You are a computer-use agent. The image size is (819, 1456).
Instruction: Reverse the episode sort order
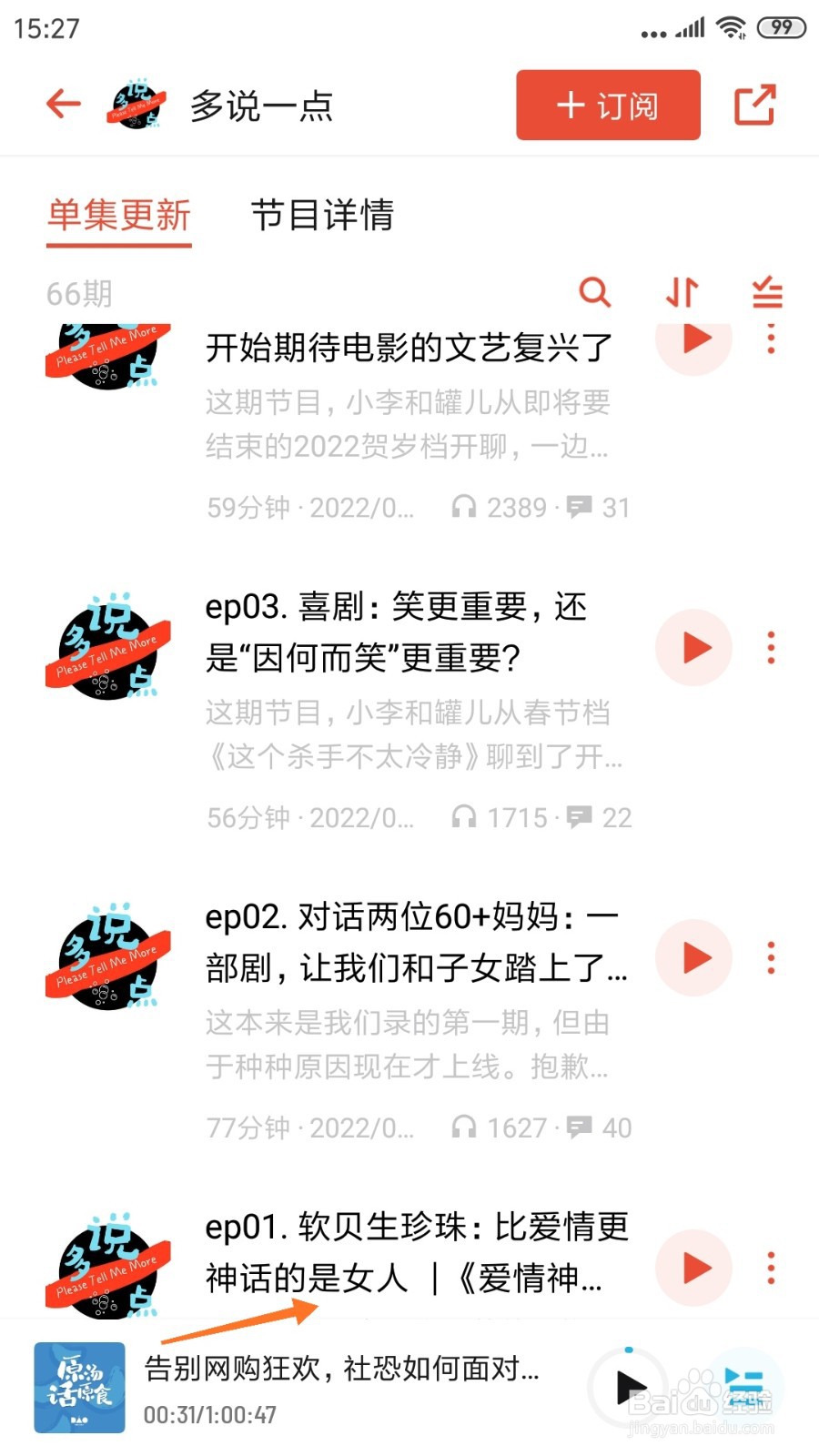click(682, 292)
